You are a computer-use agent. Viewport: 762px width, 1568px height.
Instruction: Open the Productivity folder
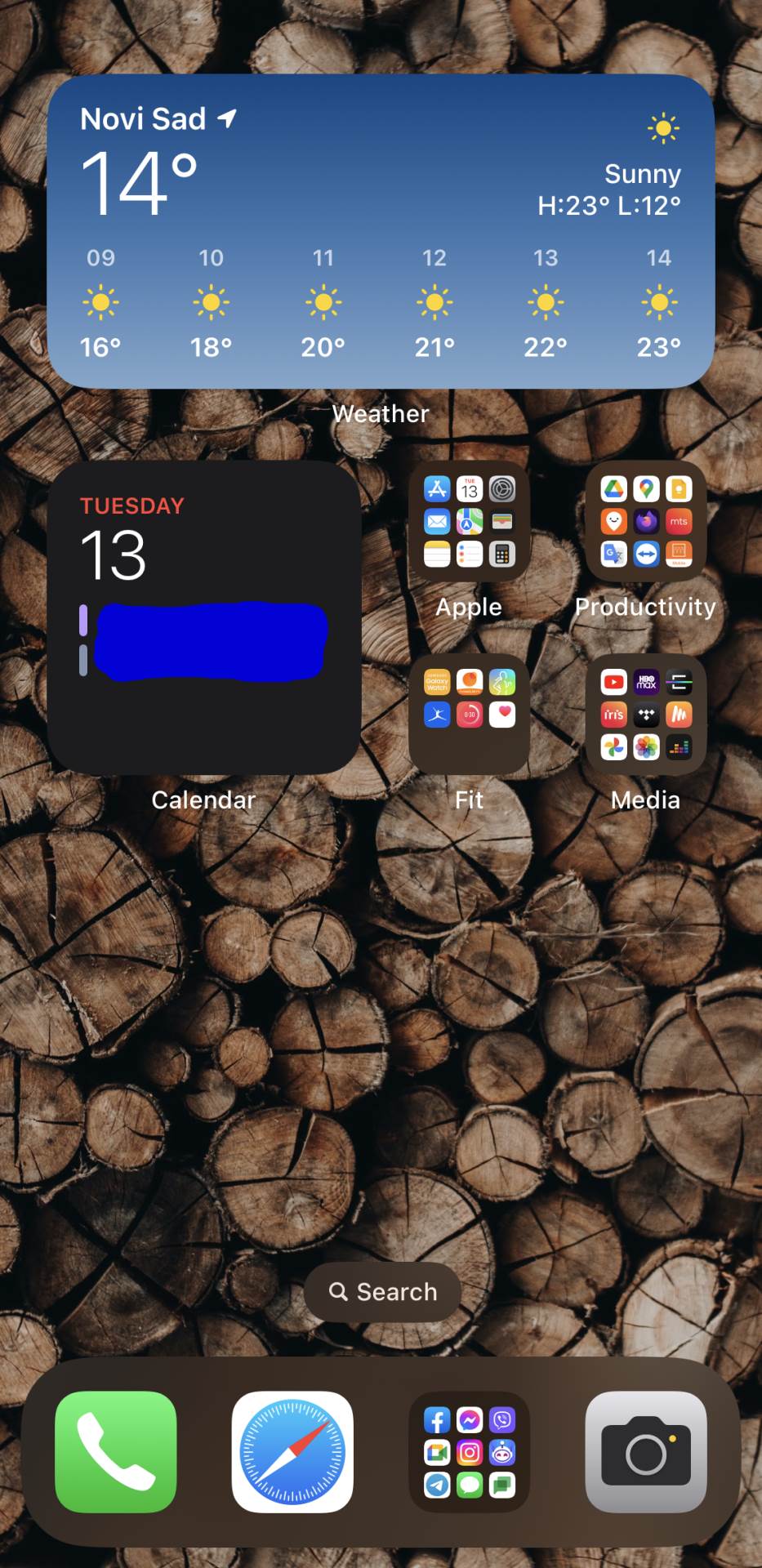coord(645,522)
